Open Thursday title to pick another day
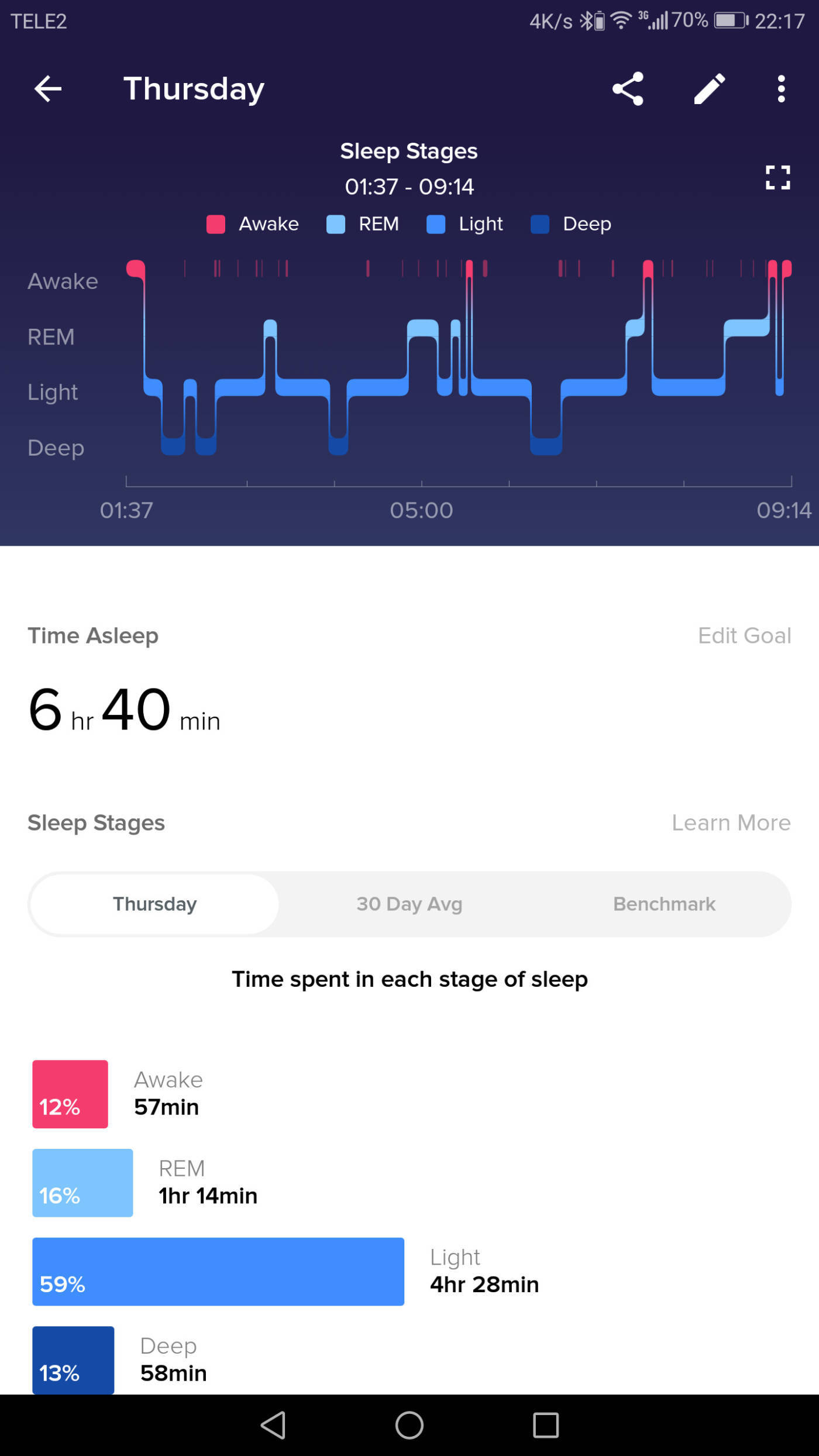Image resolution: width=819 pixels, height=1456 pixels. [x=194, y=88]
